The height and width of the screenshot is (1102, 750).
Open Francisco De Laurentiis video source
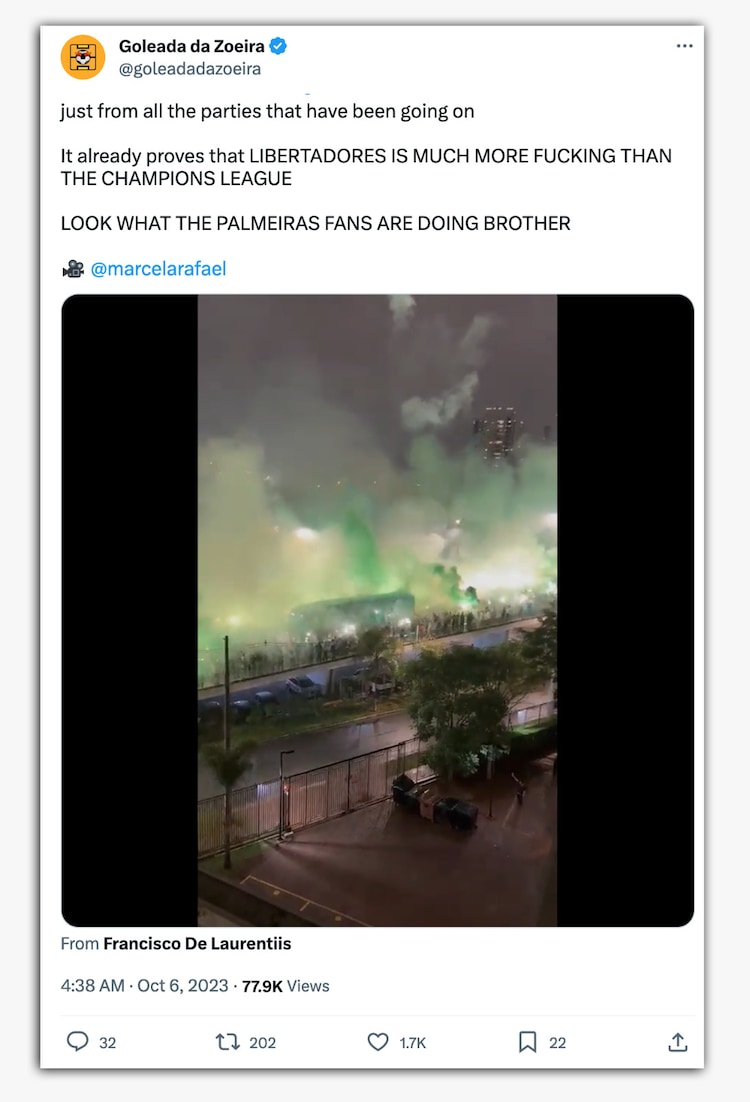pyautogui.click(x=197, y=943)
